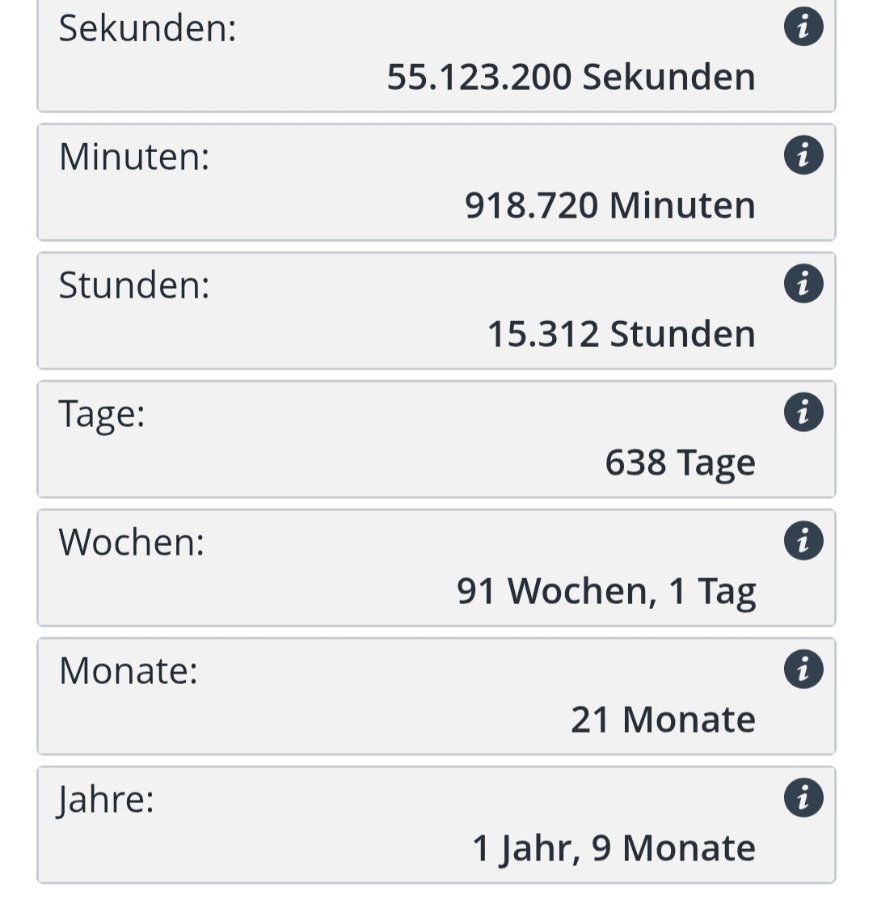The image size is (873, 900).
Task: View info about the Tage result
Action: (x=804, y=412)
